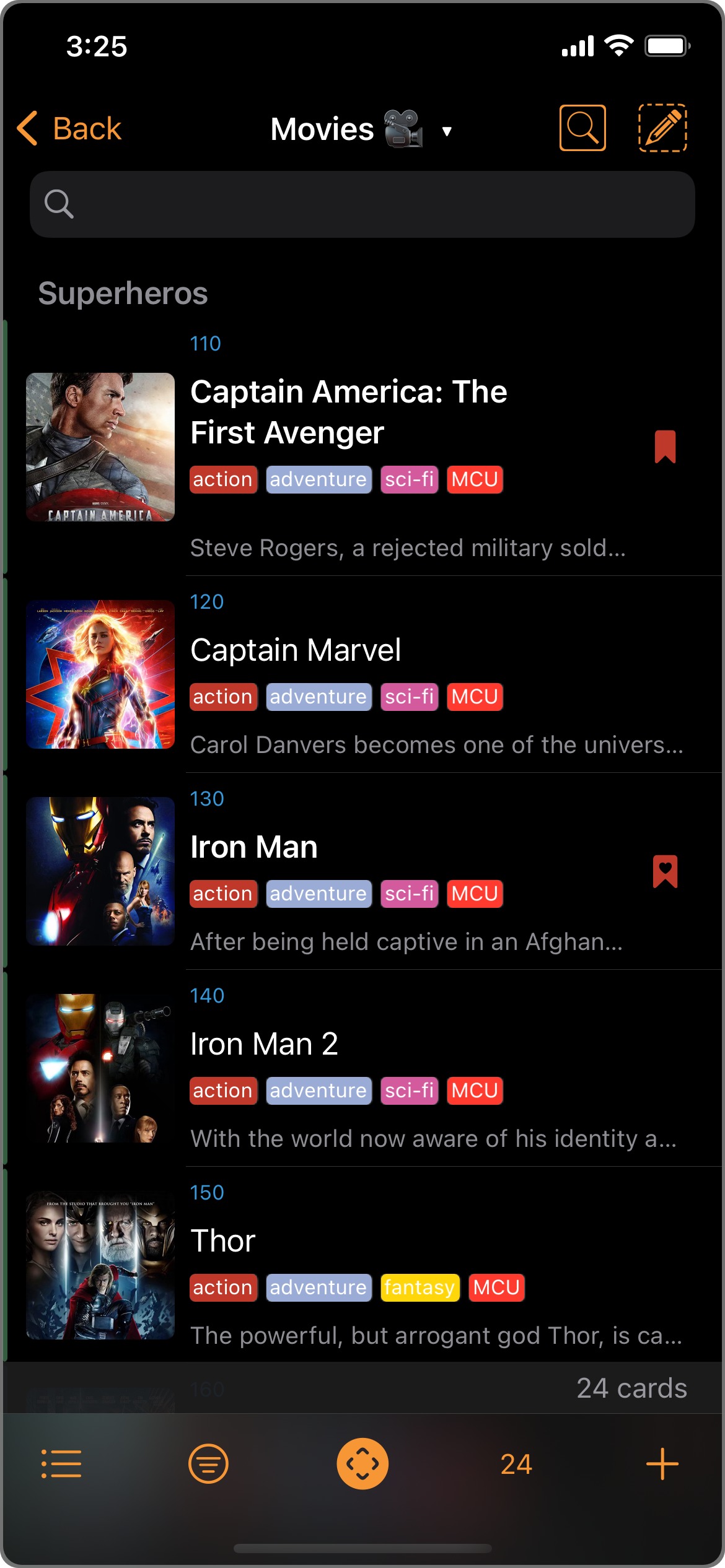Go back to the previous screen
The width and height of the screenshot is (725, 1568).
(69, 129)
